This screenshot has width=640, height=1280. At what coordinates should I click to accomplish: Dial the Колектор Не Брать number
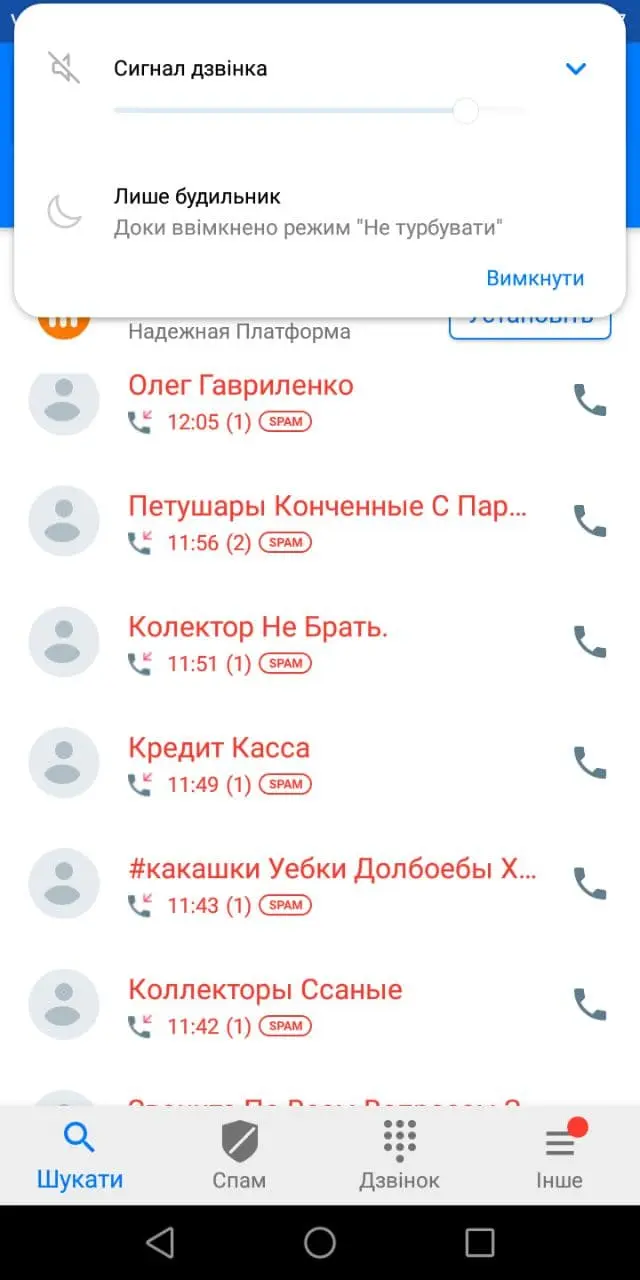pyautogui.click(x=589, y=642)
